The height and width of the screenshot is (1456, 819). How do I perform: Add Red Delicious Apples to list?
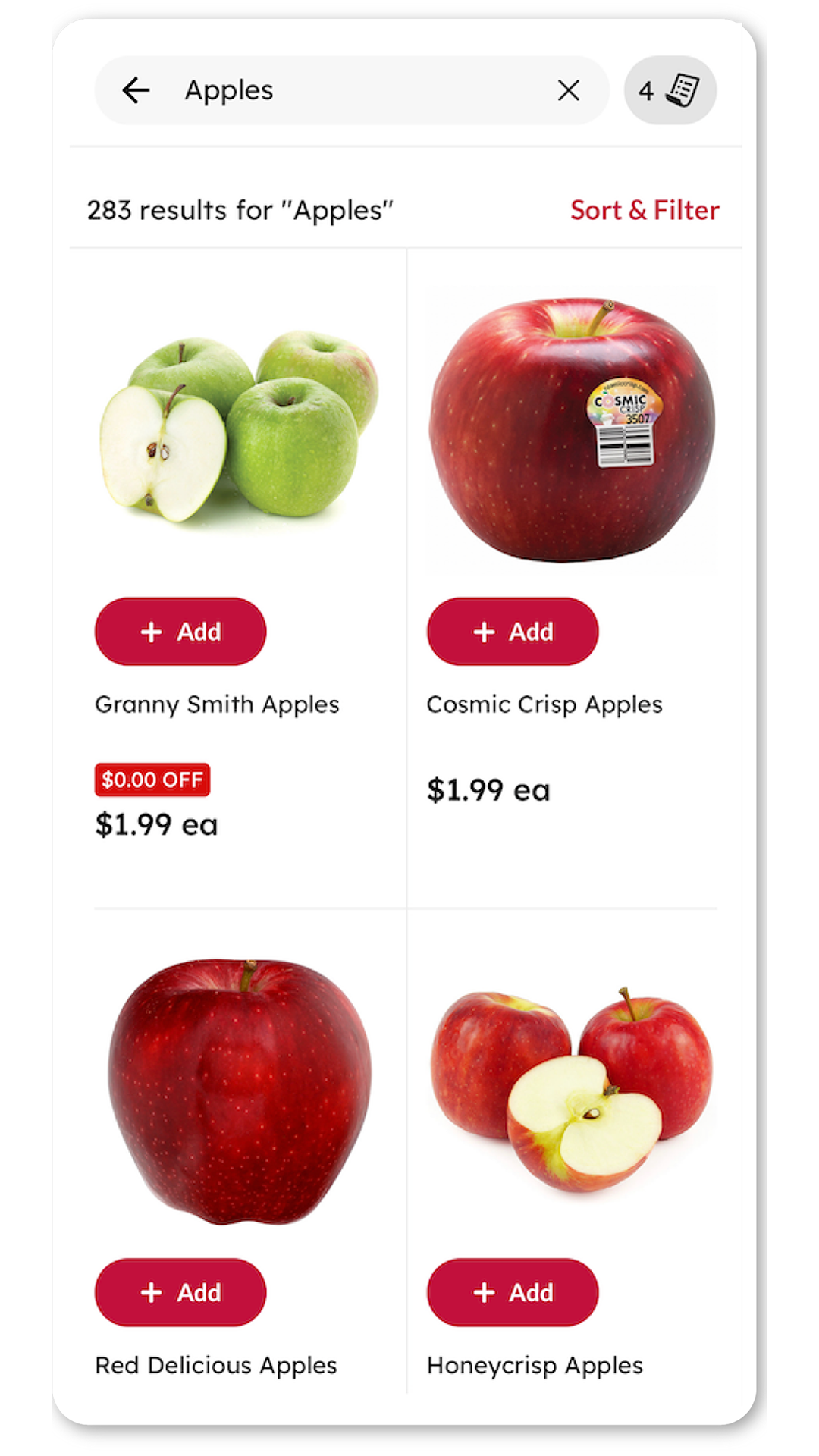[180, 1292]
